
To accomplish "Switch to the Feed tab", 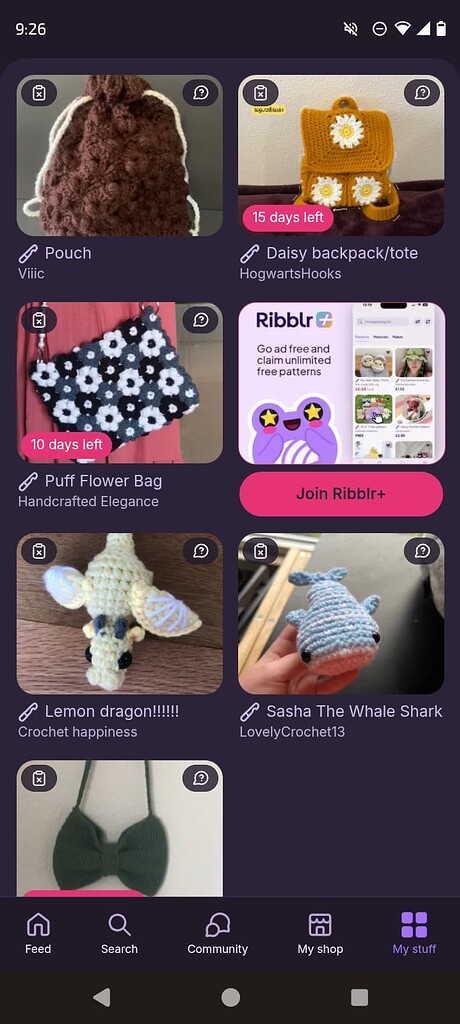I will click(x=38, y=934).
